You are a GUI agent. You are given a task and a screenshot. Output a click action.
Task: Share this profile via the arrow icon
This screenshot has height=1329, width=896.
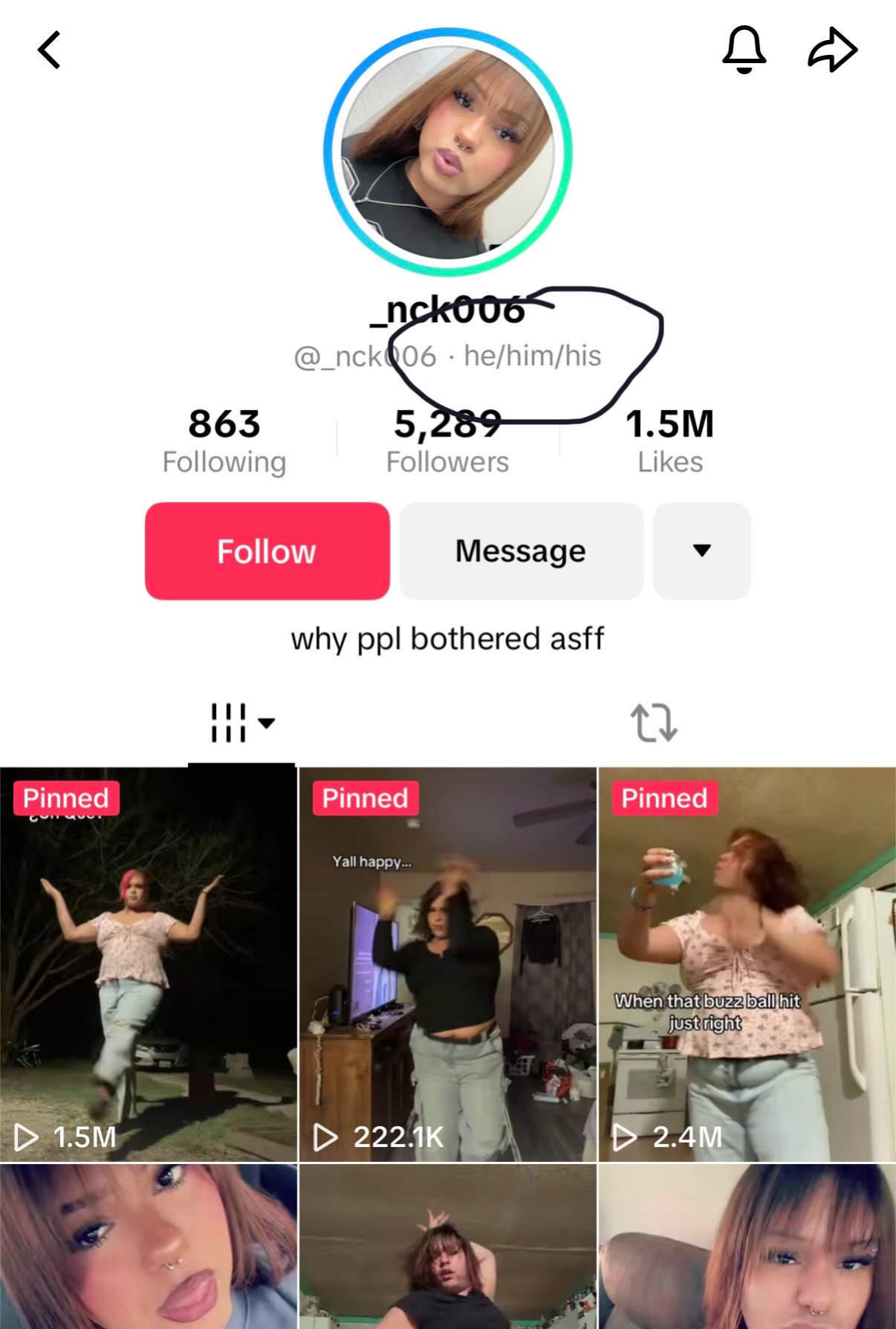coord(832,51)
